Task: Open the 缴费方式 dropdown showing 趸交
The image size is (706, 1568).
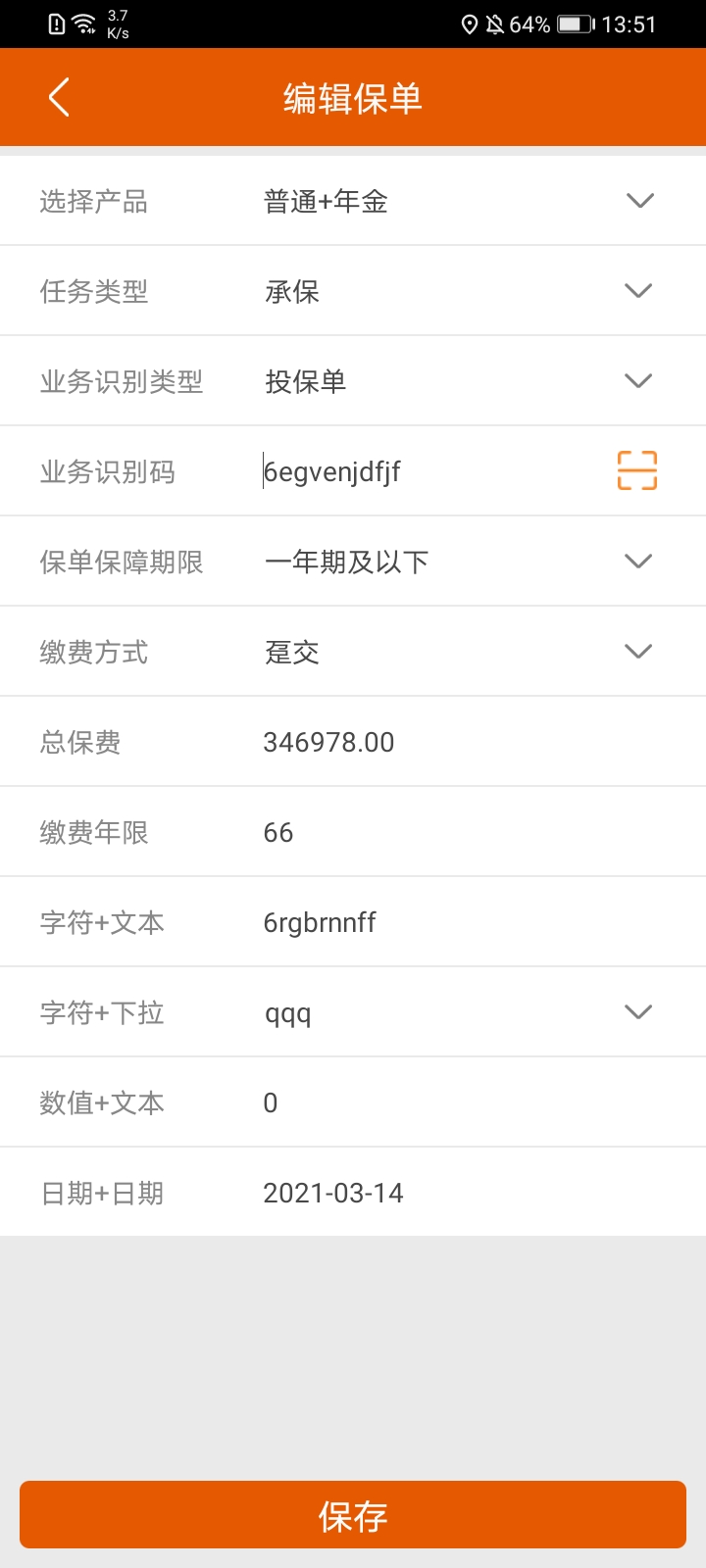Action: pos(638,651)
